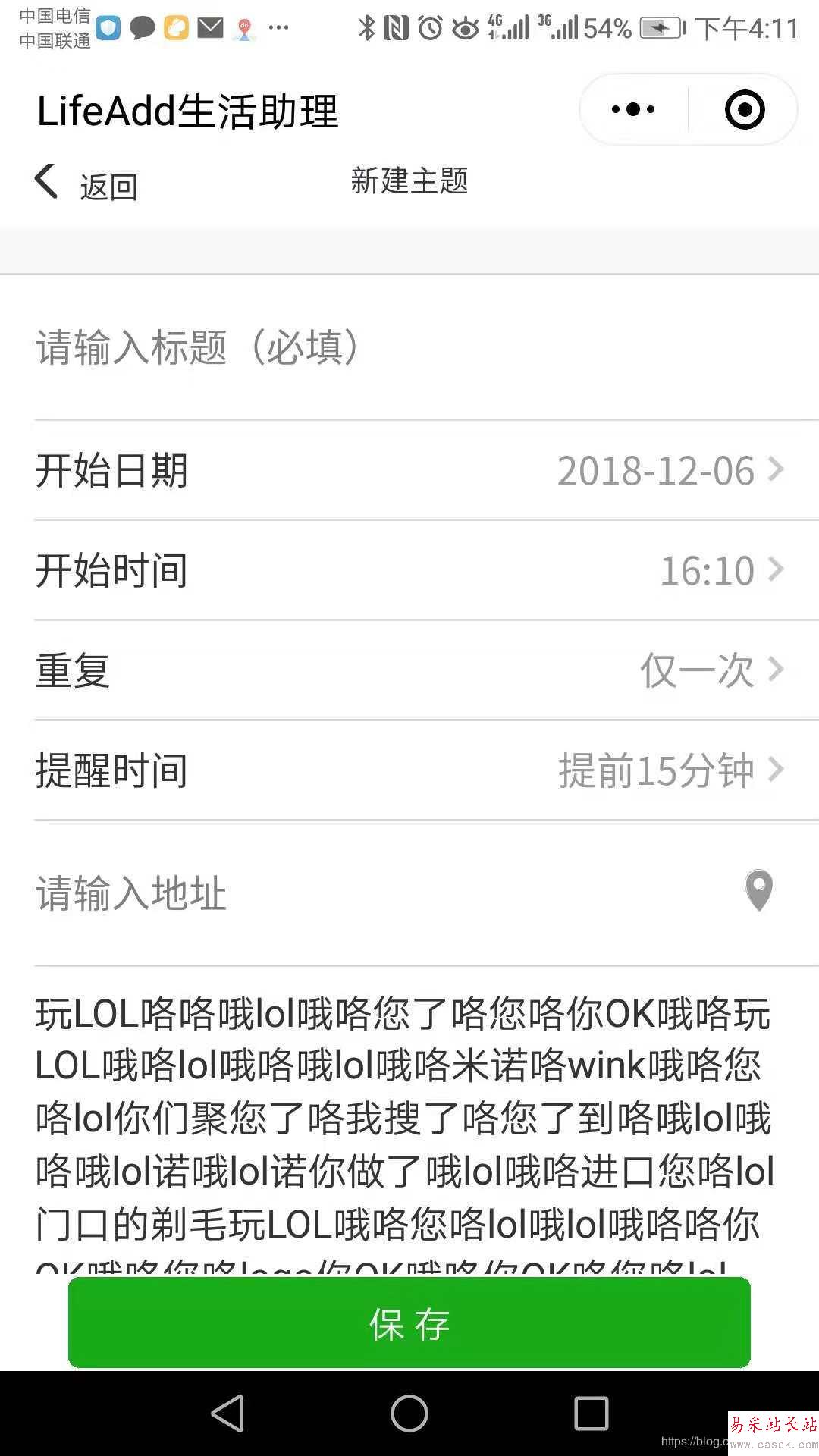This screenshot has width=819, height=1456.
Task: Open the location pin picker
Action: click(x=758, y=890)
